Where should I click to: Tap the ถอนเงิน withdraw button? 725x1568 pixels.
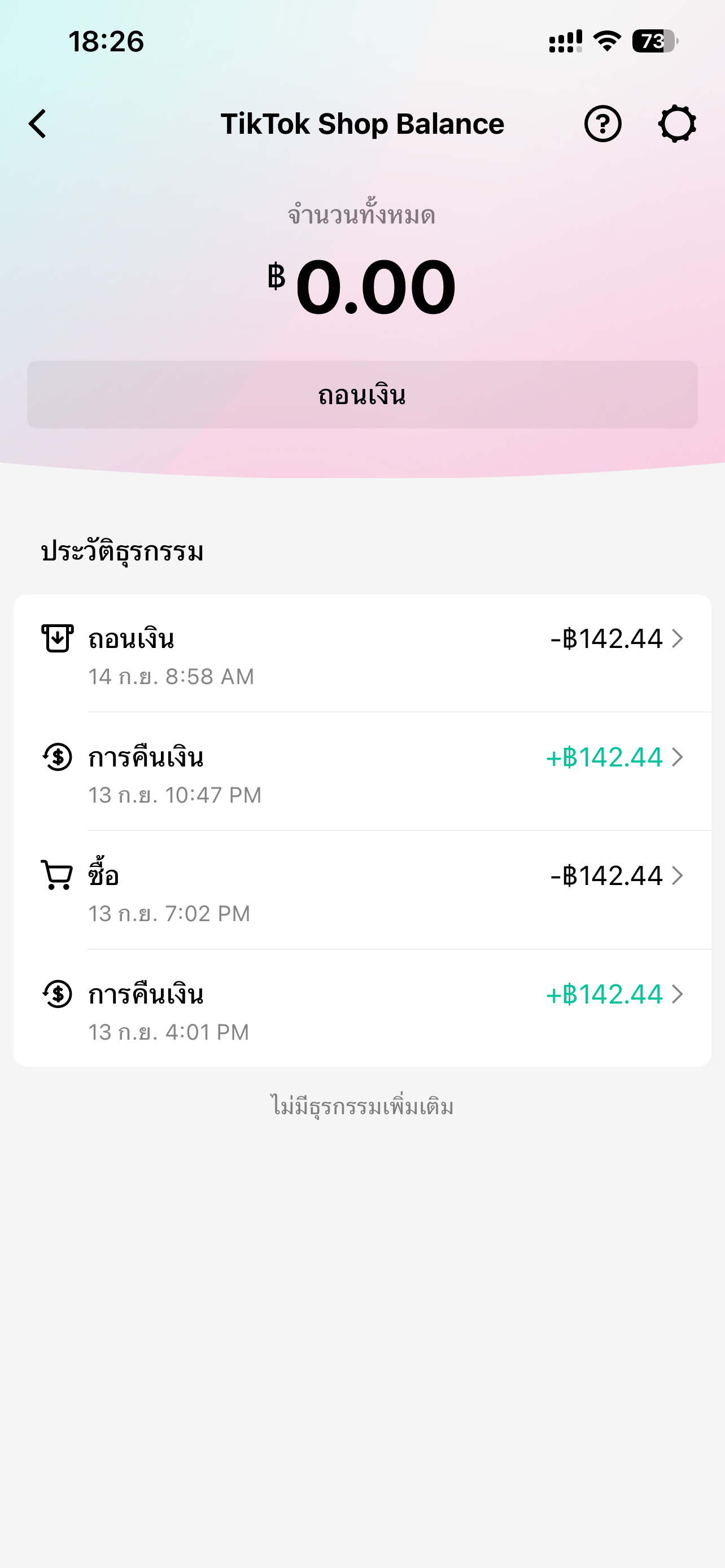pyautogui.click(x=362, y=395)
